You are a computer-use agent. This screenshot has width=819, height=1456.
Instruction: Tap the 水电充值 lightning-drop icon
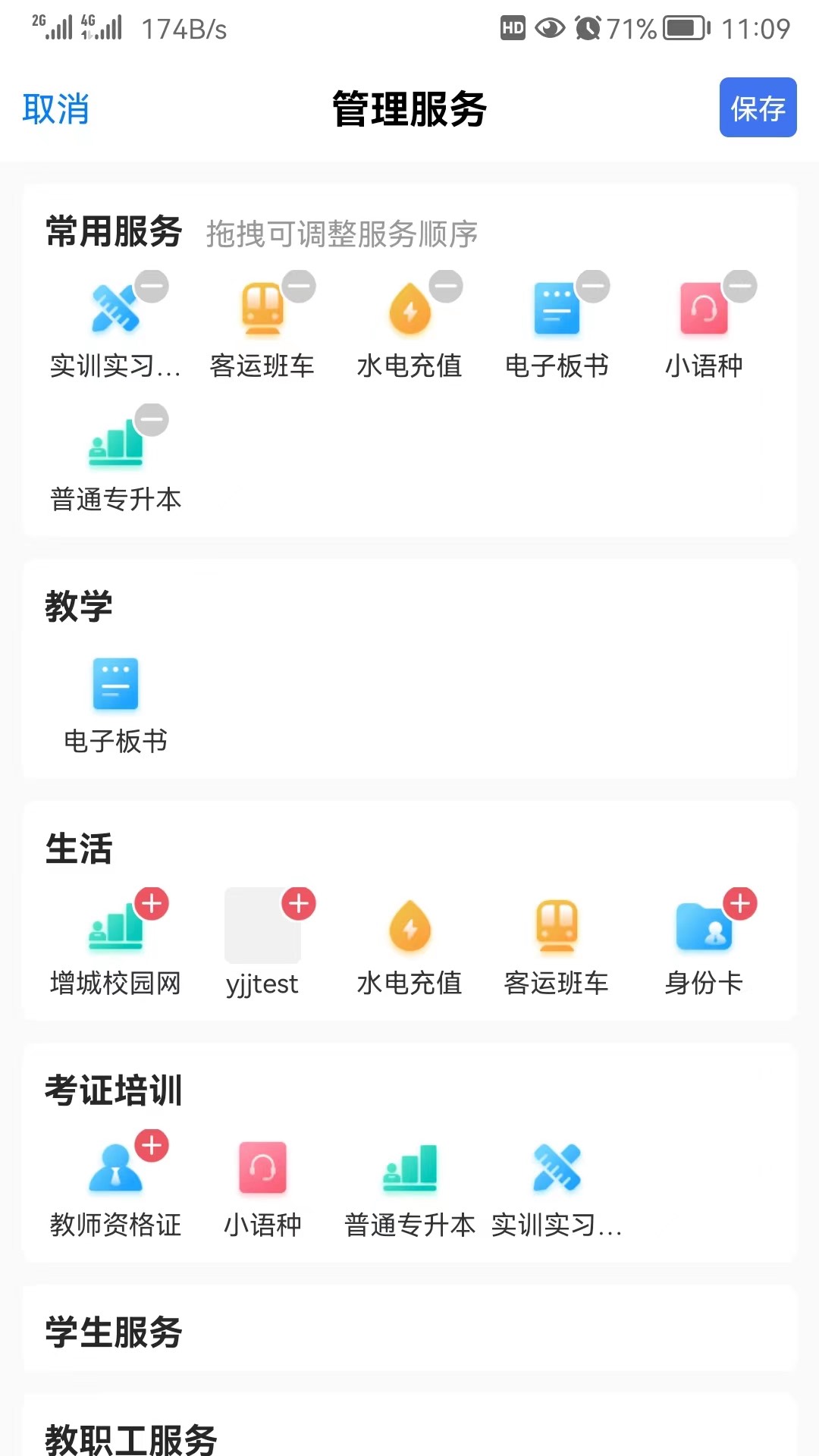pyautogui.click(x=409, y=311)
